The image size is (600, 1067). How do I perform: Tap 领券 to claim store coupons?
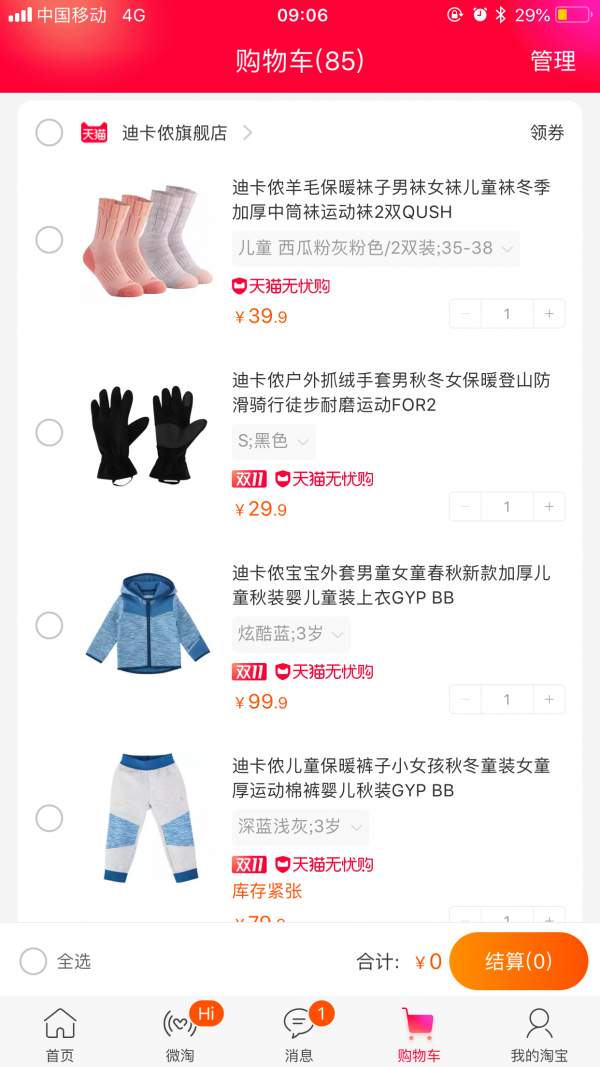point(547,133)
